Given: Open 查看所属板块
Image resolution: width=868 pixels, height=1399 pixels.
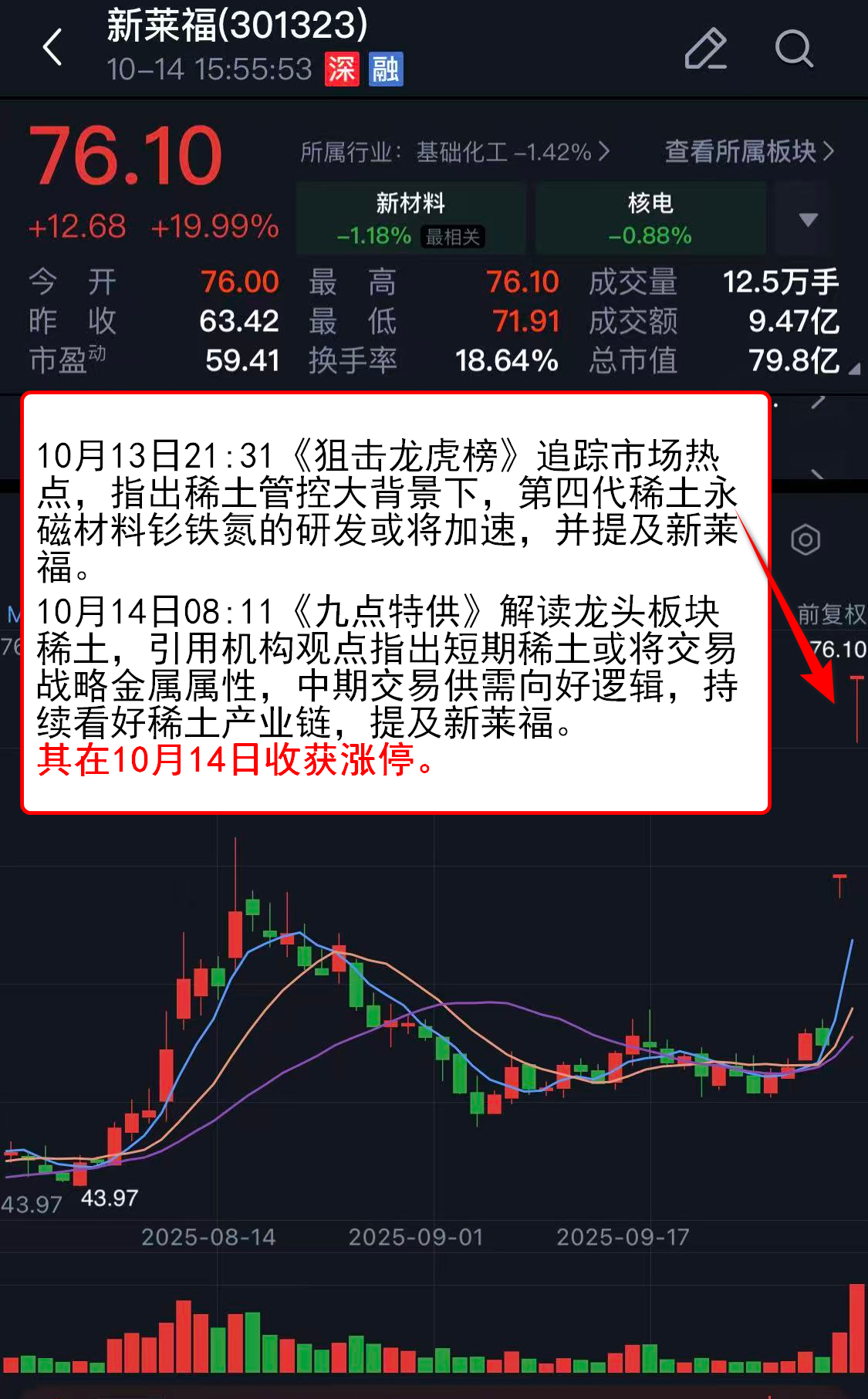Looking at the screenshot, I should tap(748, 151).
